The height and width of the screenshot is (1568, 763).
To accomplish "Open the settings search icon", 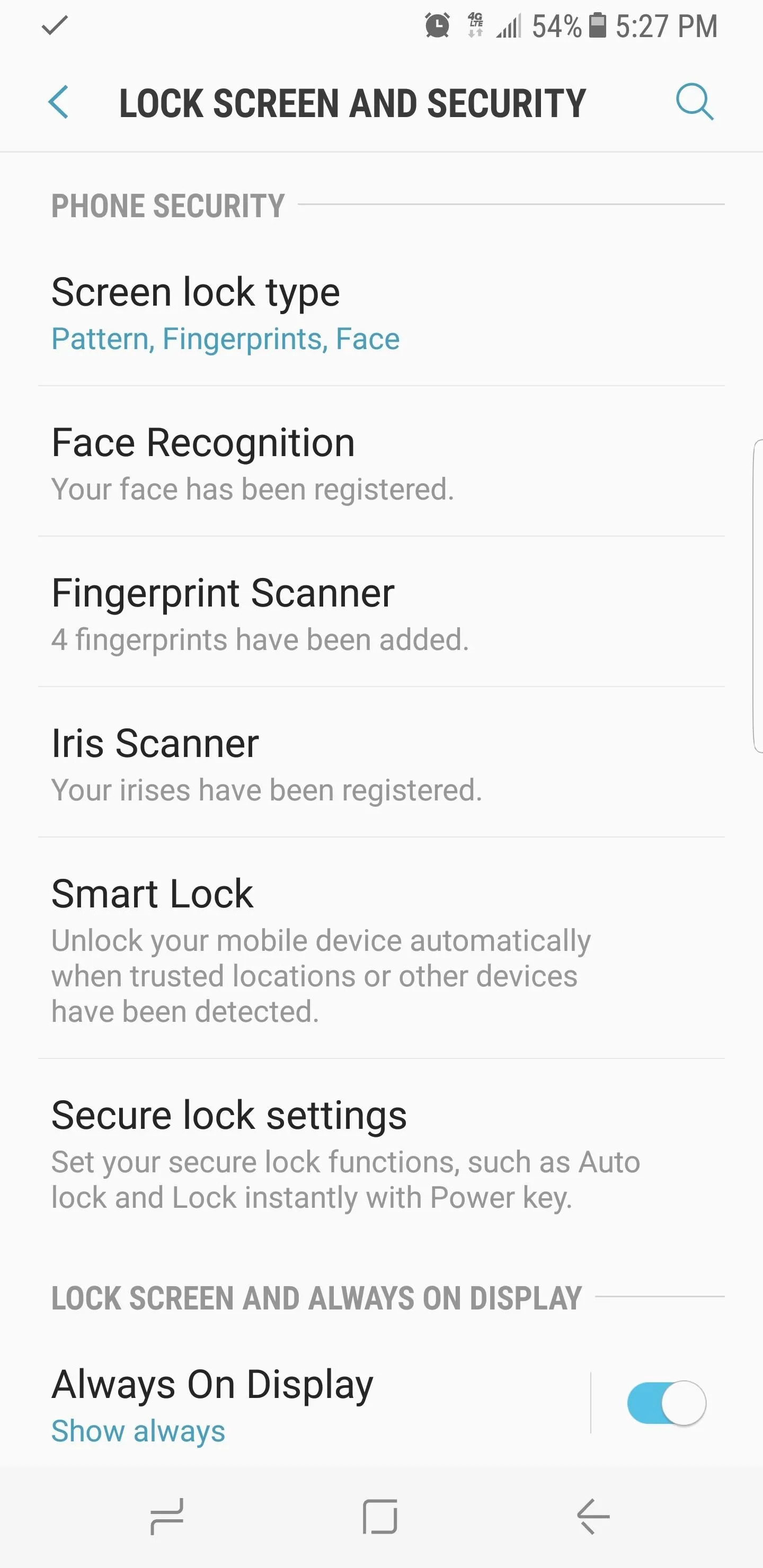I will (x=694, y=102).
